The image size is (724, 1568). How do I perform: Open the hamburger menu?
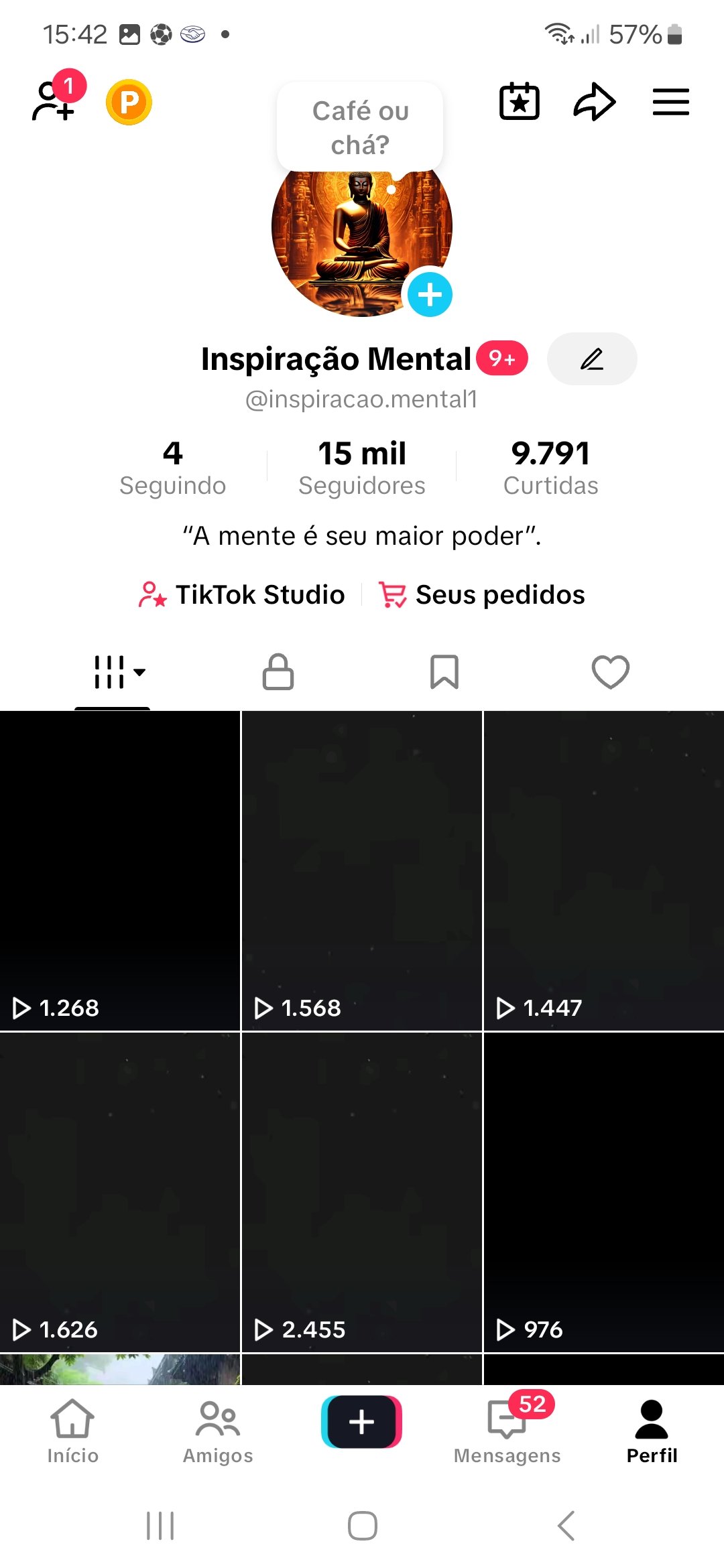click(x=670, y=102)
